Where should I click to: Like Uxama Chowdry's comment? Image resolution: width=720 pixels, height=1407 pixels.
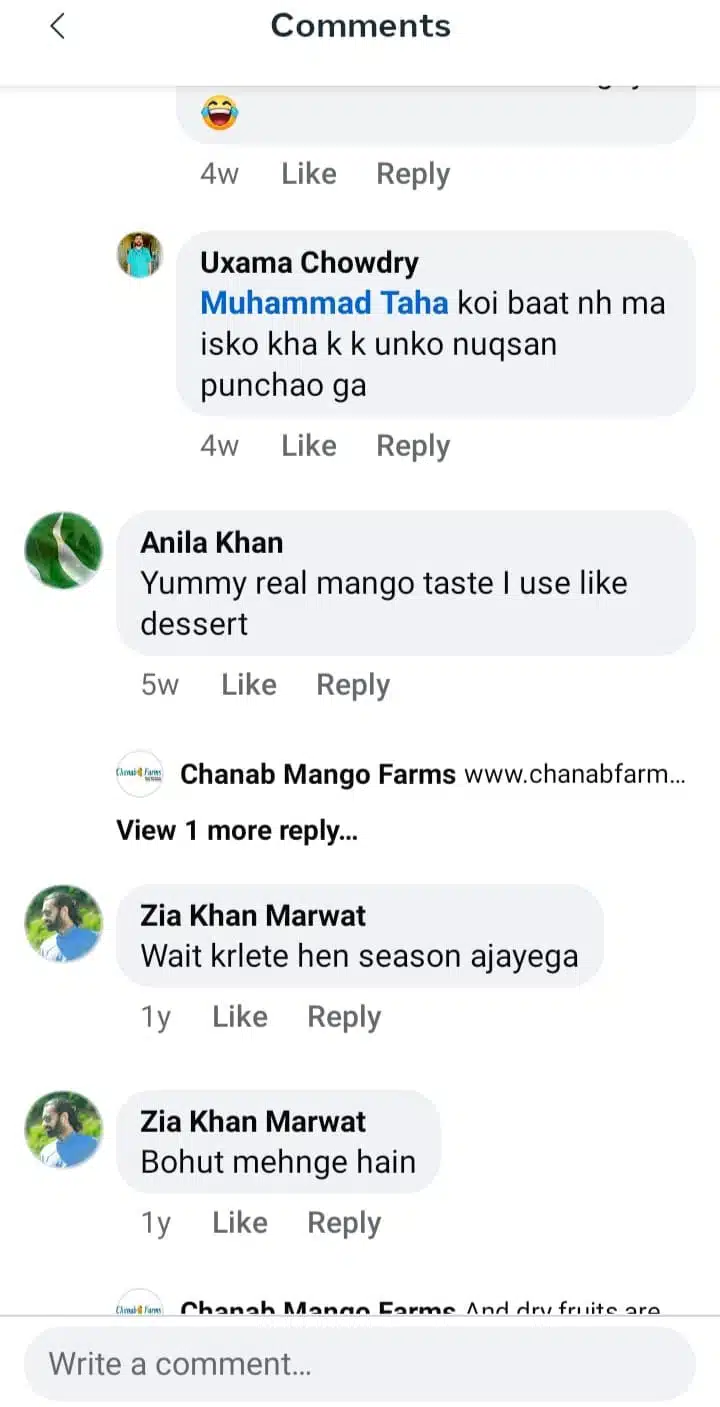308,446
